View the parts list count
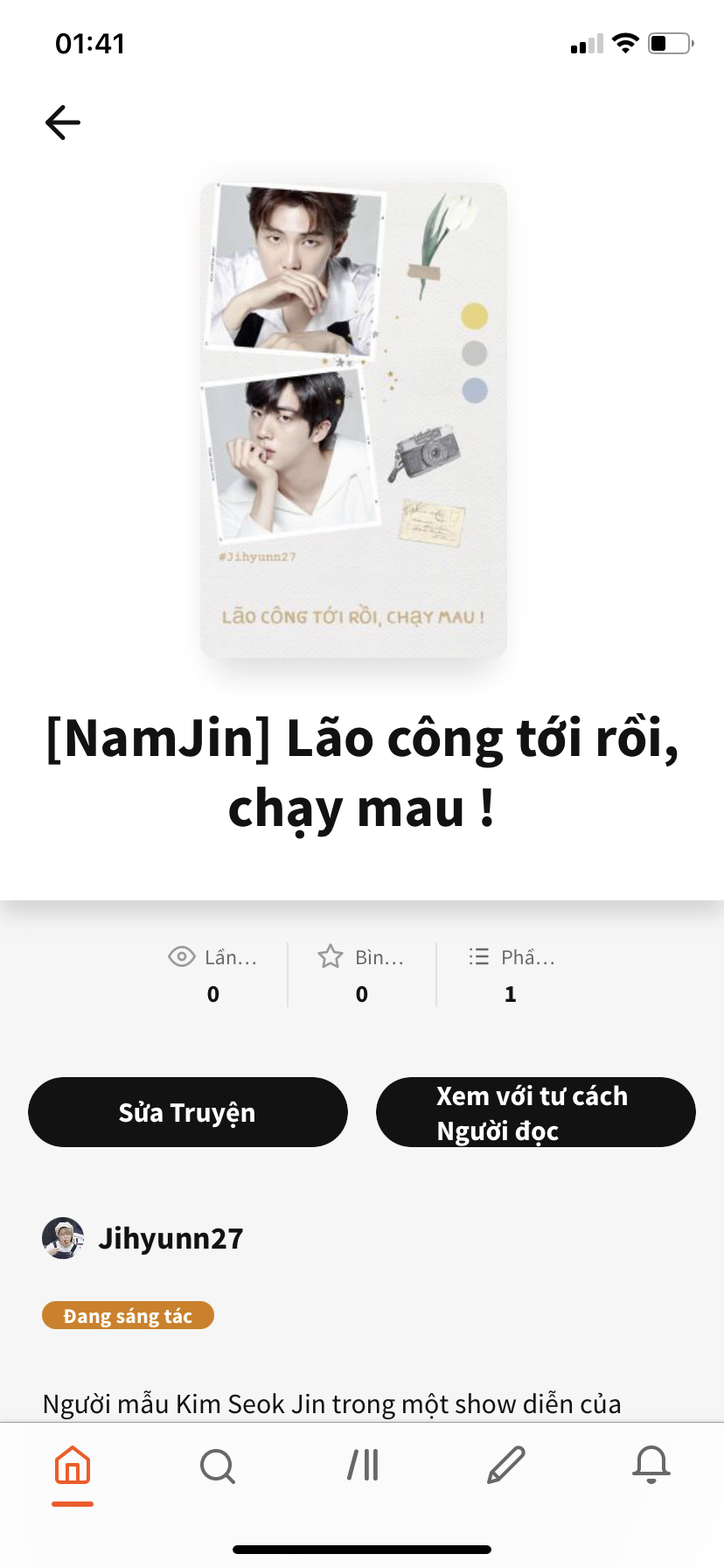Viewport: 724px width, 1568px height. 511,975
